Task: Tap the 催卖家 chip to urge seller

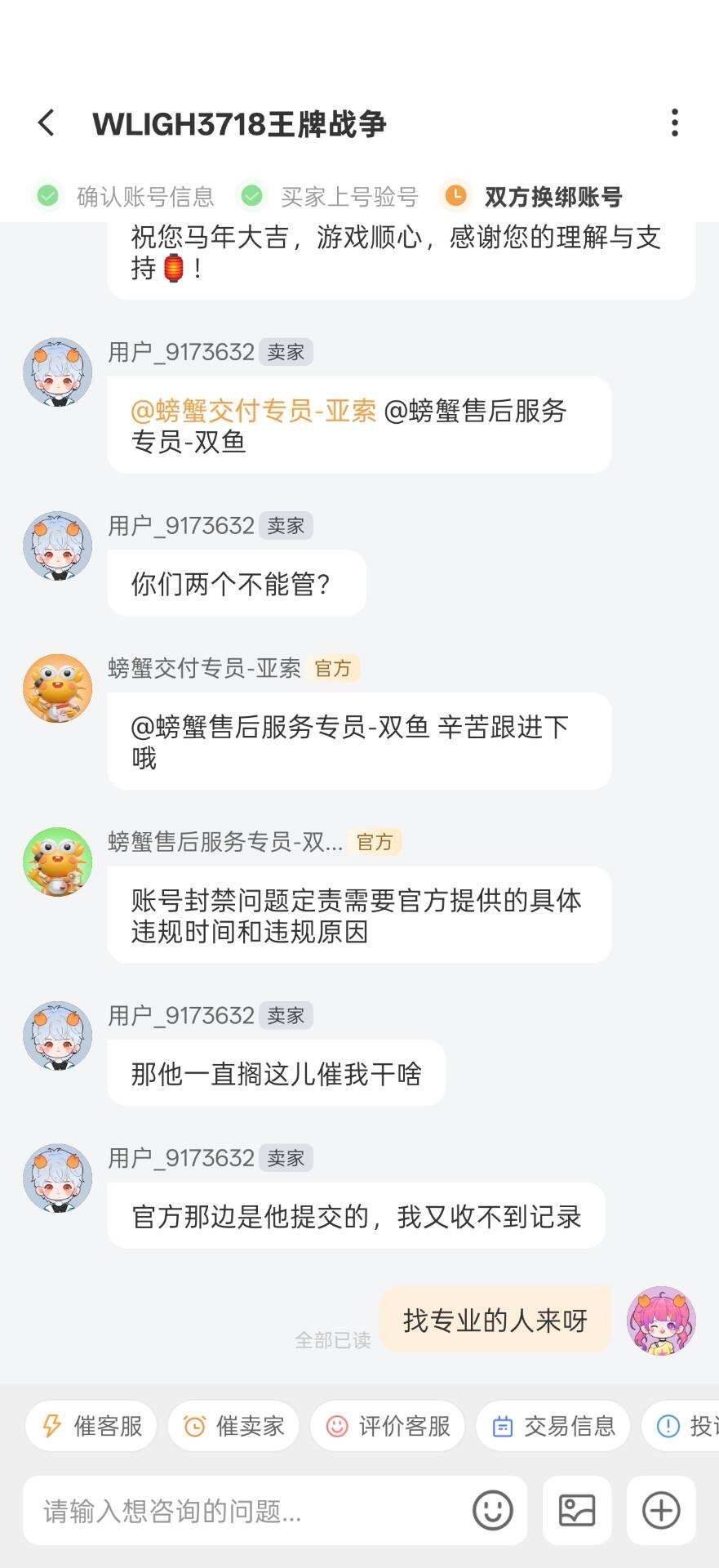Action: point(233,1426)
